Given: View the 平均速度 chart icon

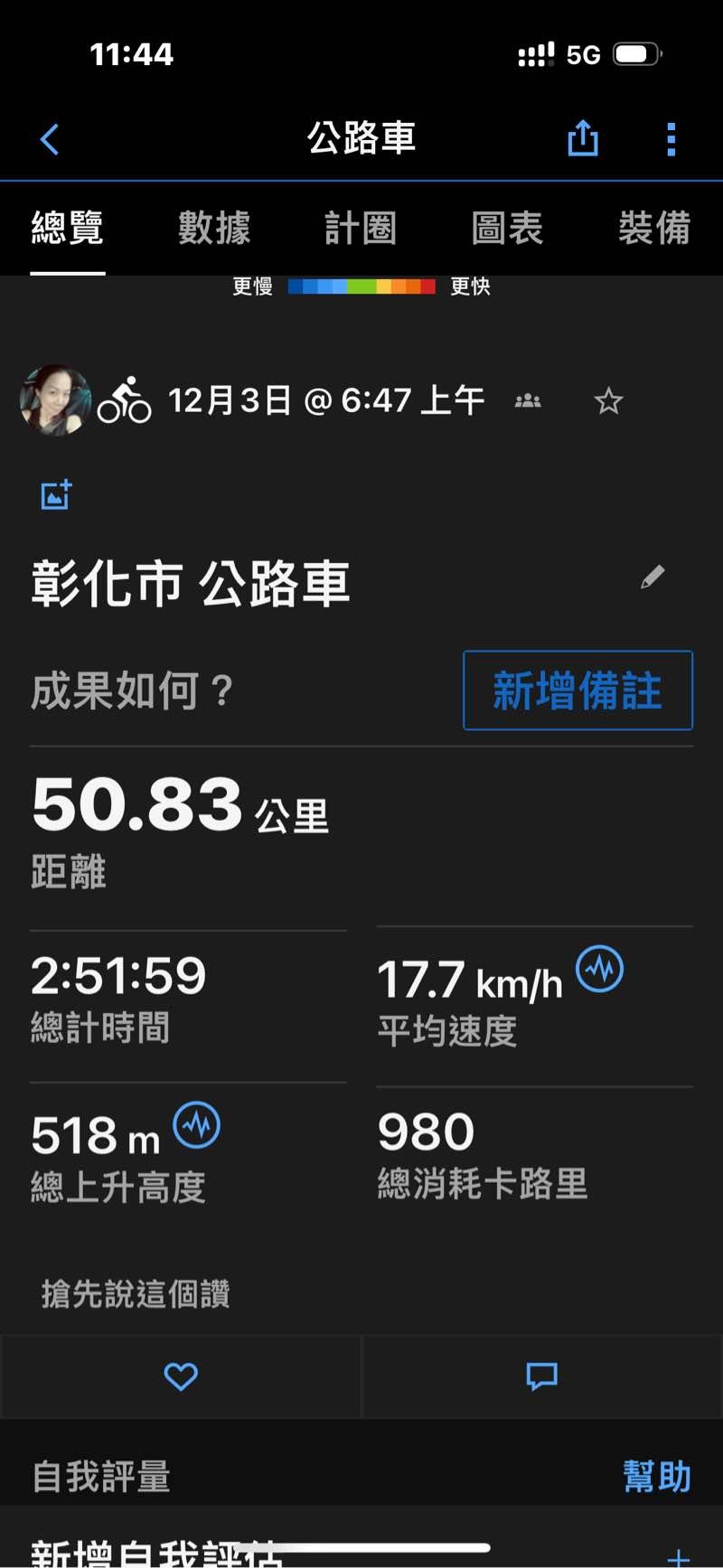Looking at the screenshot, I should pos(599,969).
